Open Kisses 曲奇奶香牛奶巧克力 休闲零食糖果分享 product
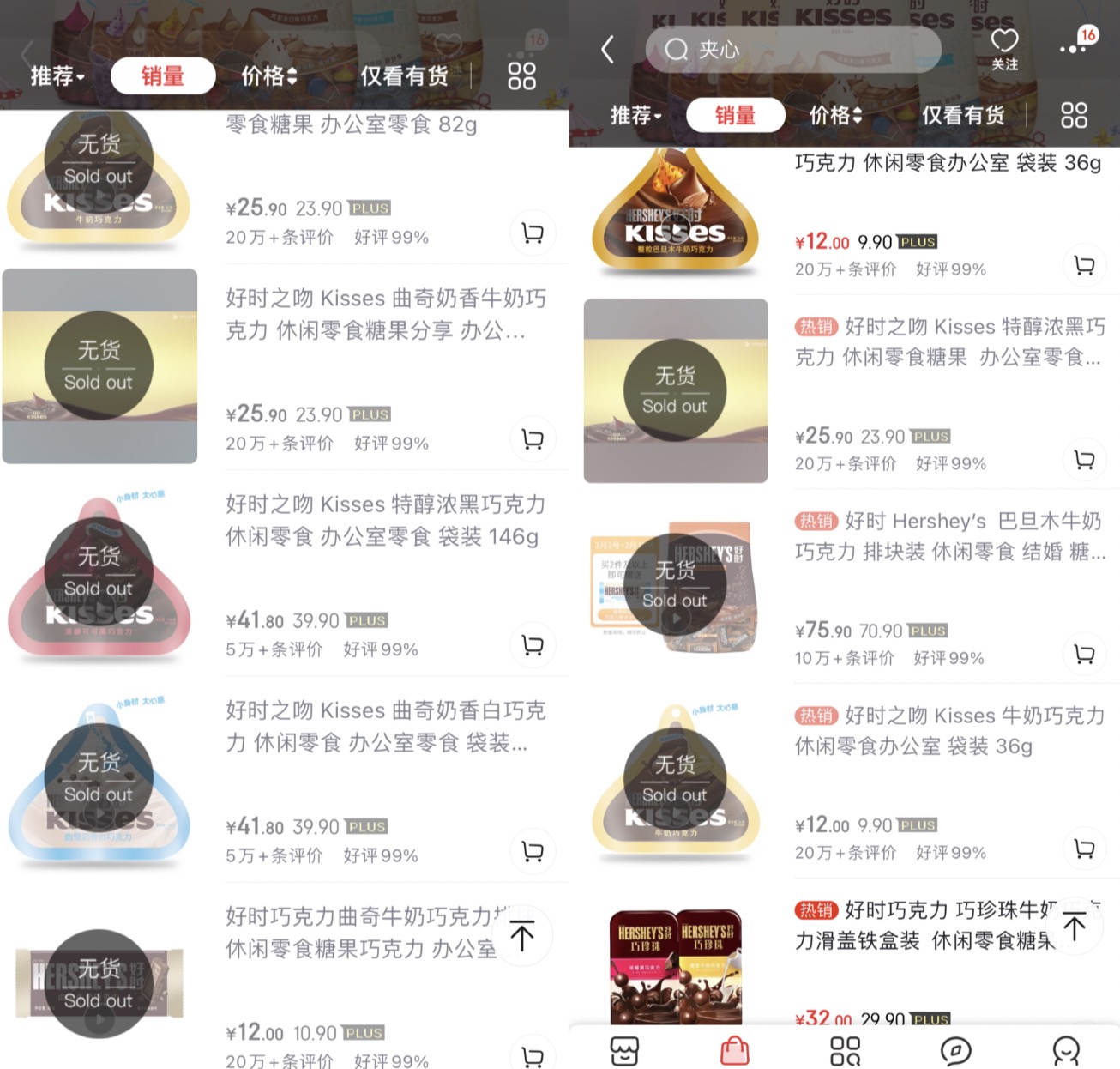 click(x=385, y=314)
